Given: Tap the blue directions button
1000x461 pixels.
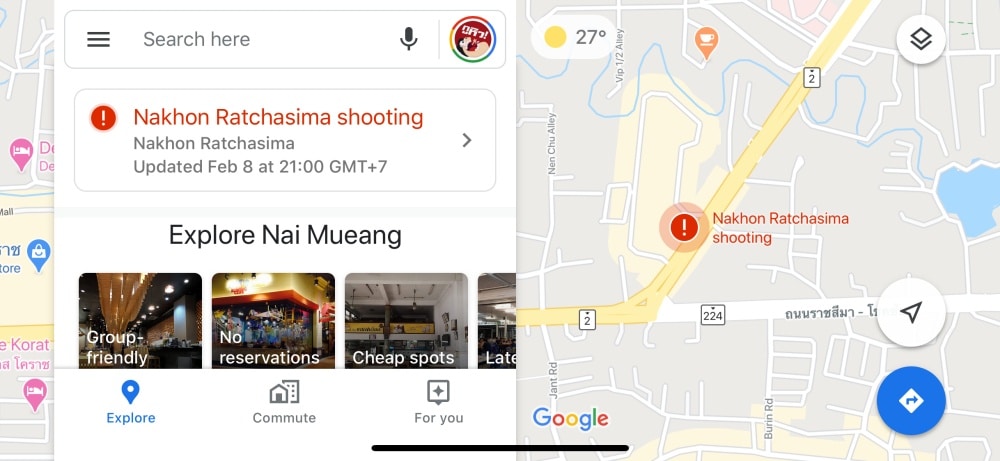Looking at the screenshot, I should (x=911, y=401).
